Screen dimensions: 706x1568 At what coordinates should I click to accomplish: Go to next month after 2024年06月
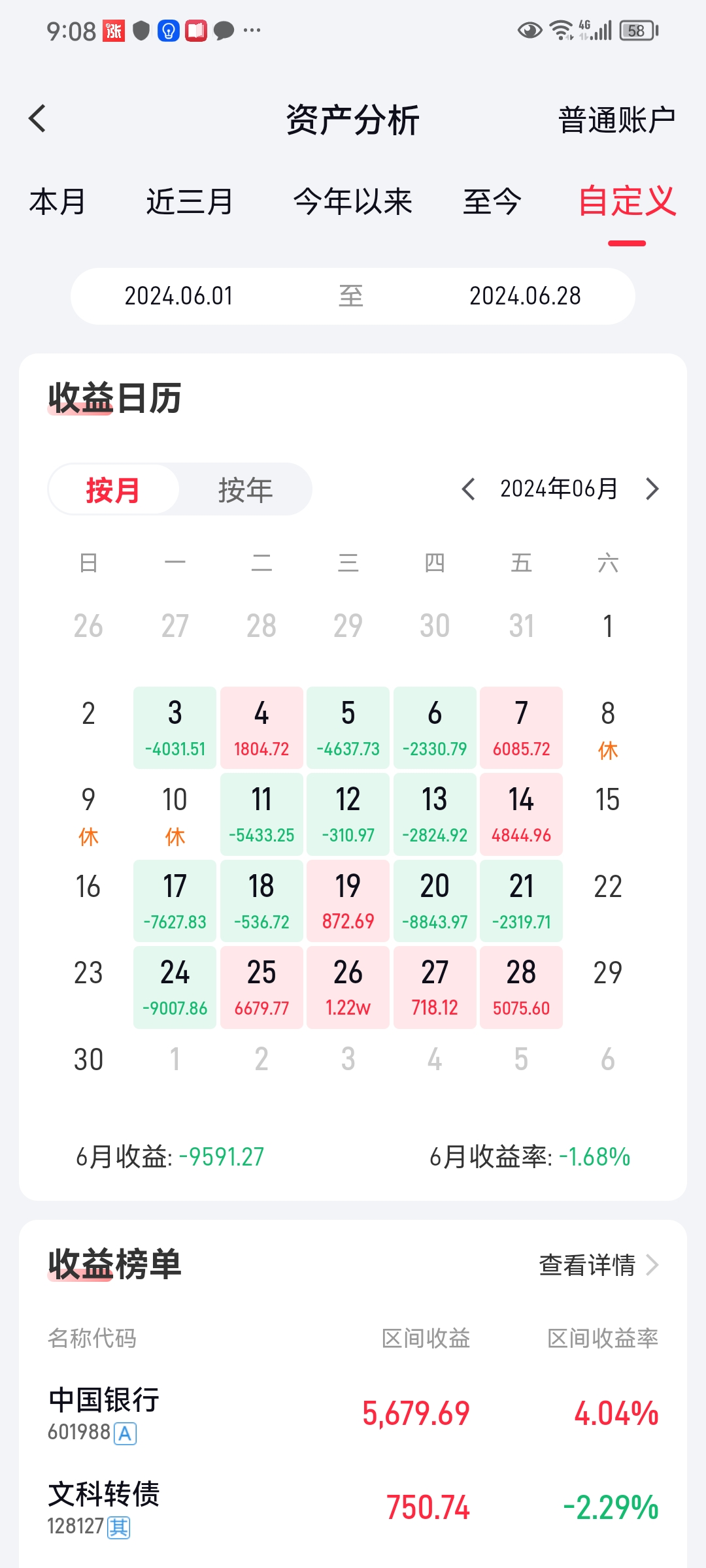coord(652,489)
